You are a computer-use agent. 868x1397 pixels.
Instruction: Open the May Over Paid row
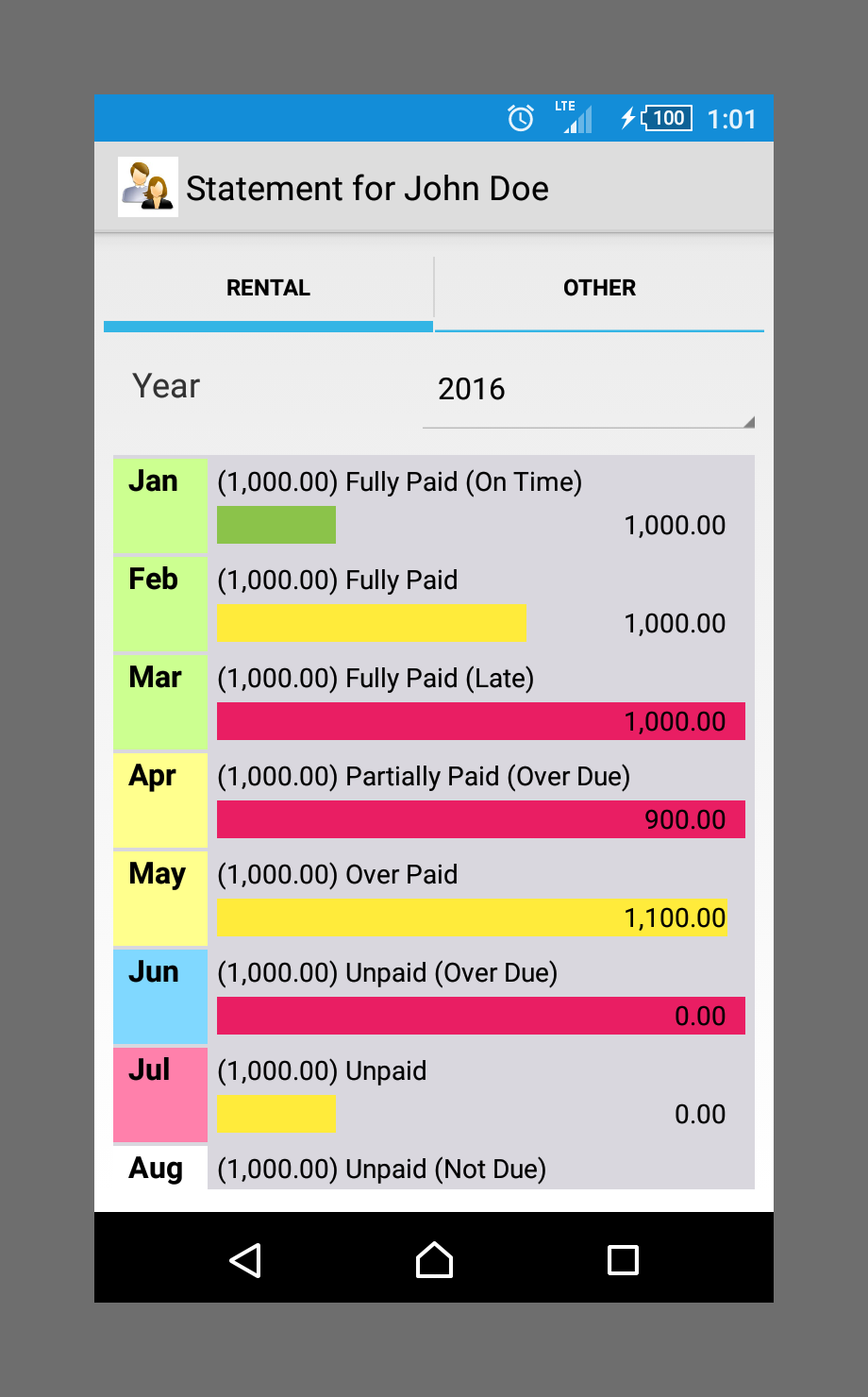434,899
